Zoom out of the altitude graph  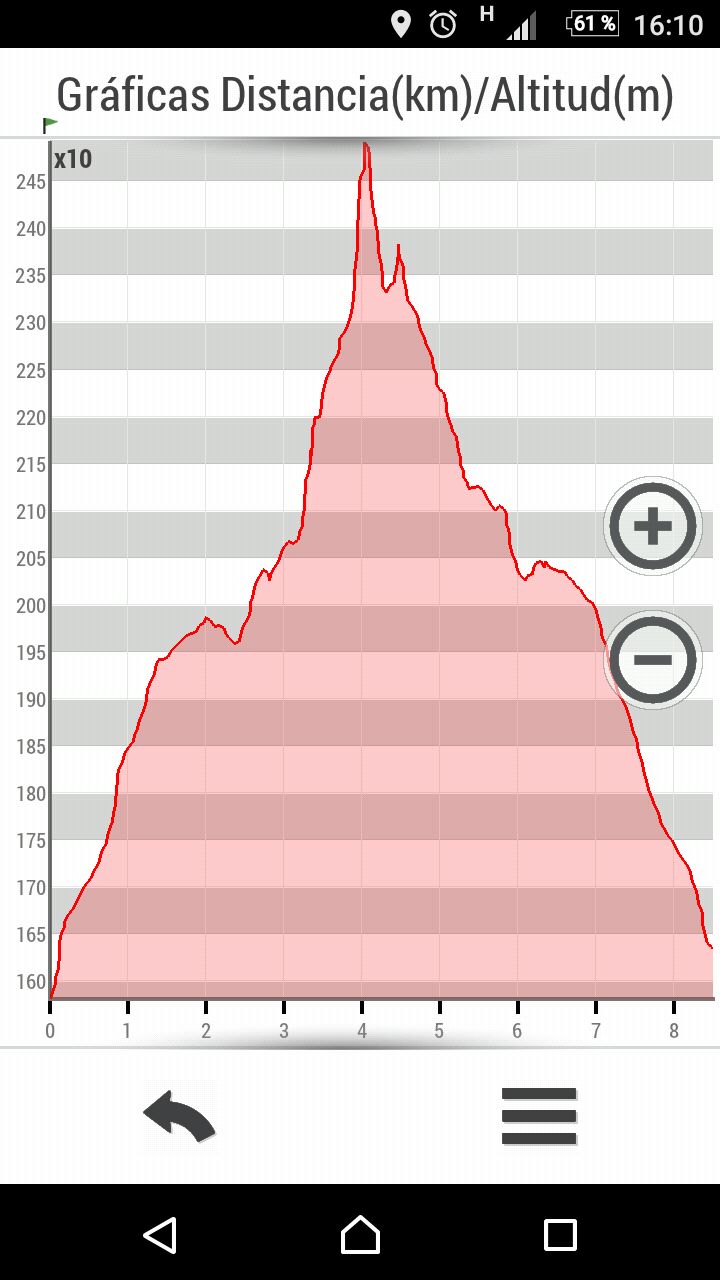[653, 660]
